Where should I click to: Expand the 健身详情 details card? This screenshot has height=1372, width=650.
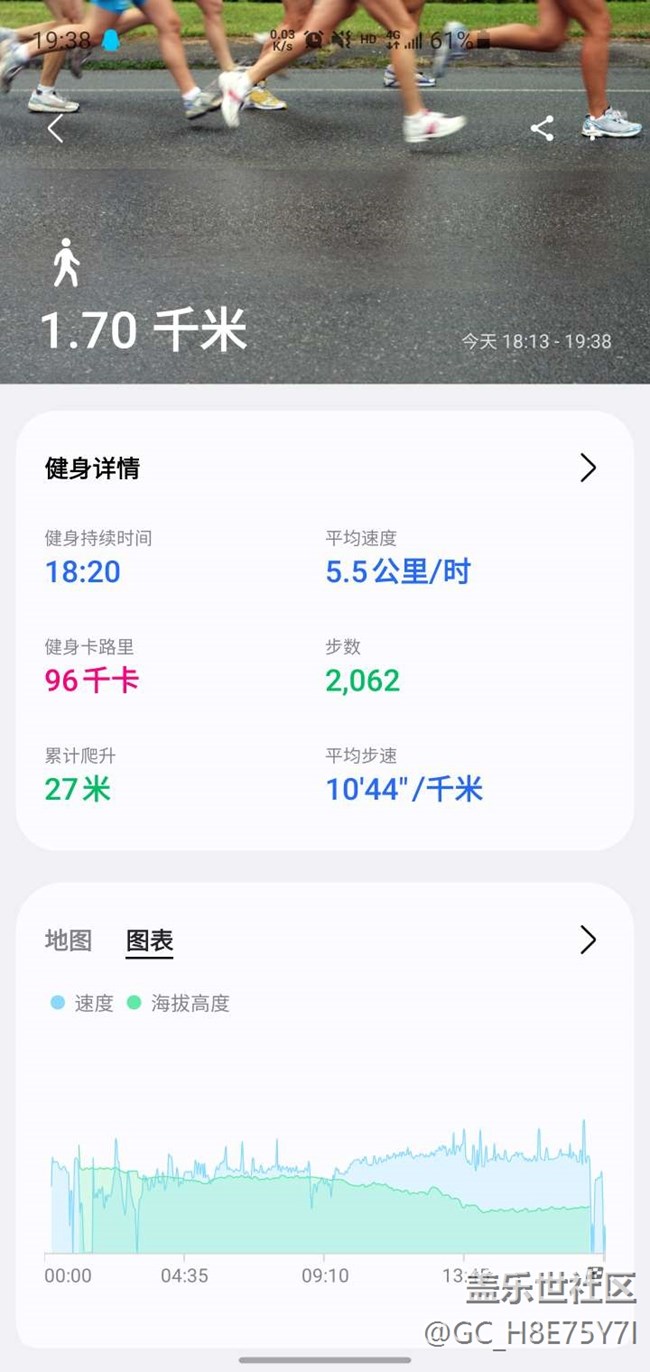click(x=587, y=468)
